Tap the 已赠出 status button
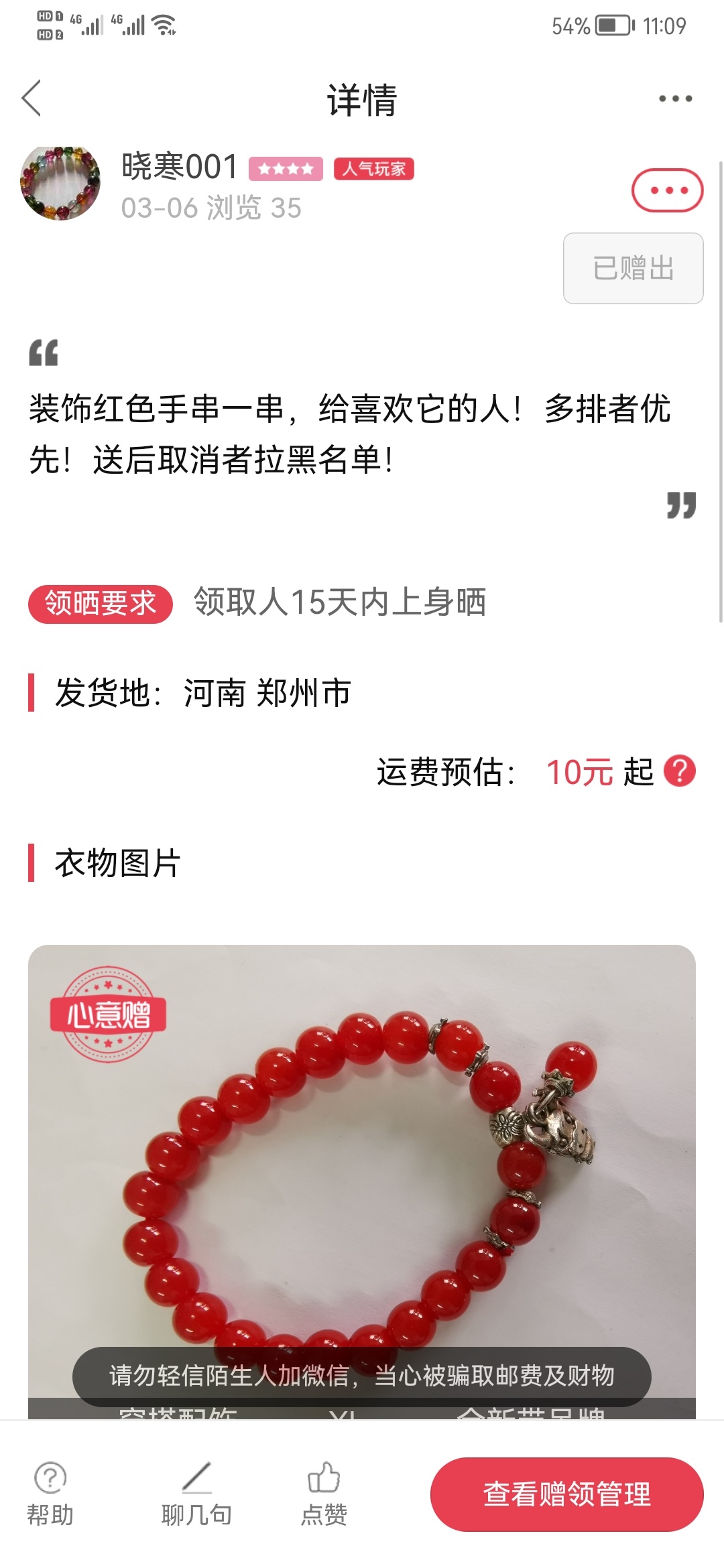The width and height of the screenshot is (724, 1568). click(633, 268)
